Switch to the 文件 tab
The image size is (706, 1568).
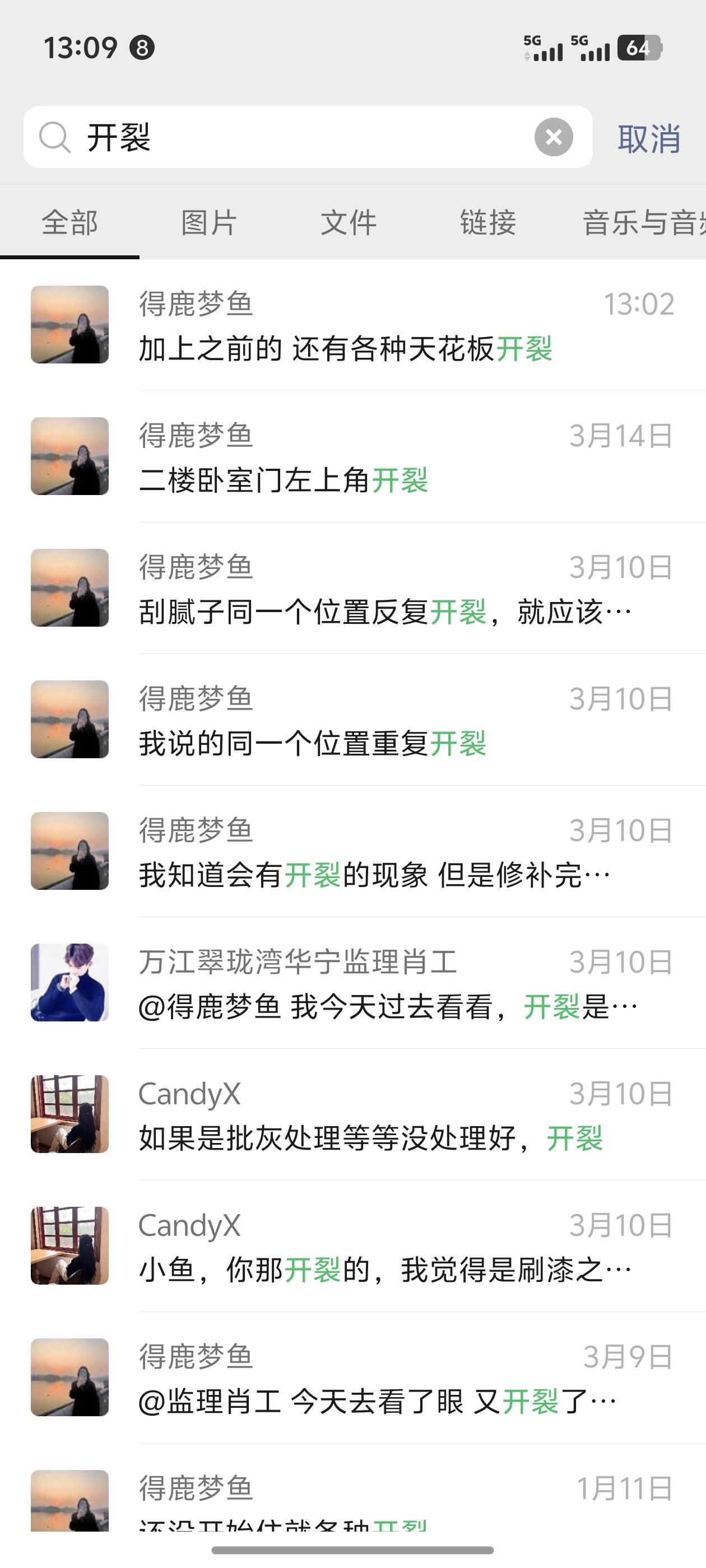[349, 223]
